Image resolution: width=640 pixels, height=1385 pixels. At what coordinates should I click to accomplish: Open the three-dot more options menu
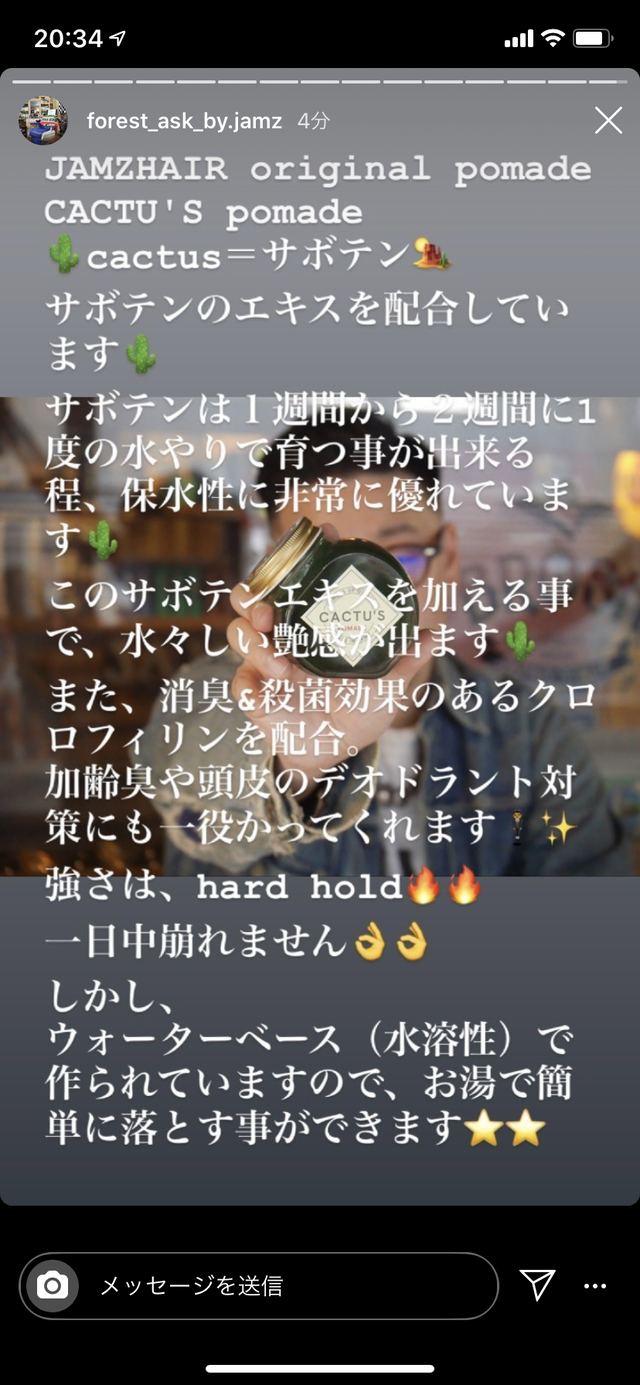596,1286
